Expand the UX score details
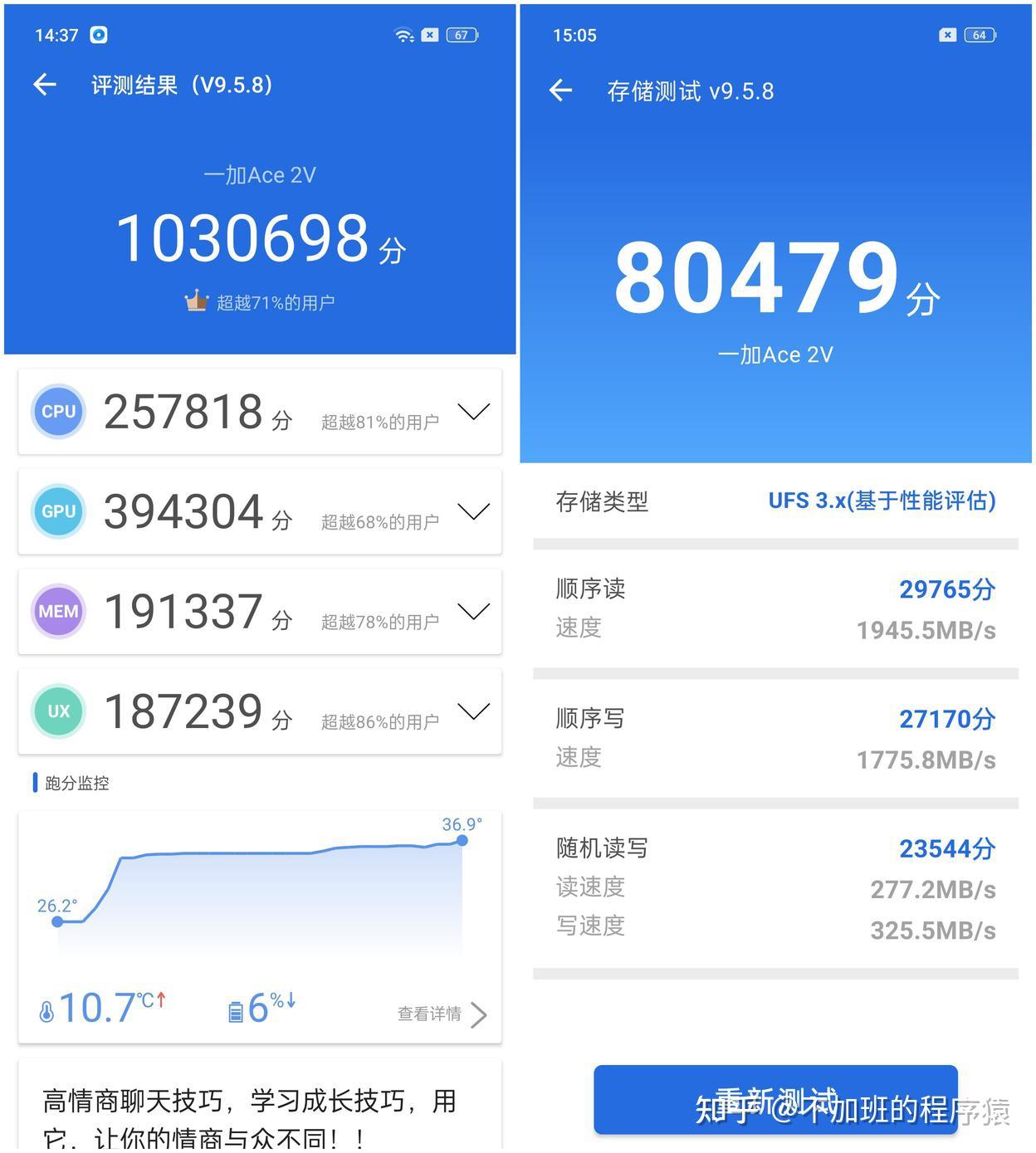1036x1153 pixels. 474,711
